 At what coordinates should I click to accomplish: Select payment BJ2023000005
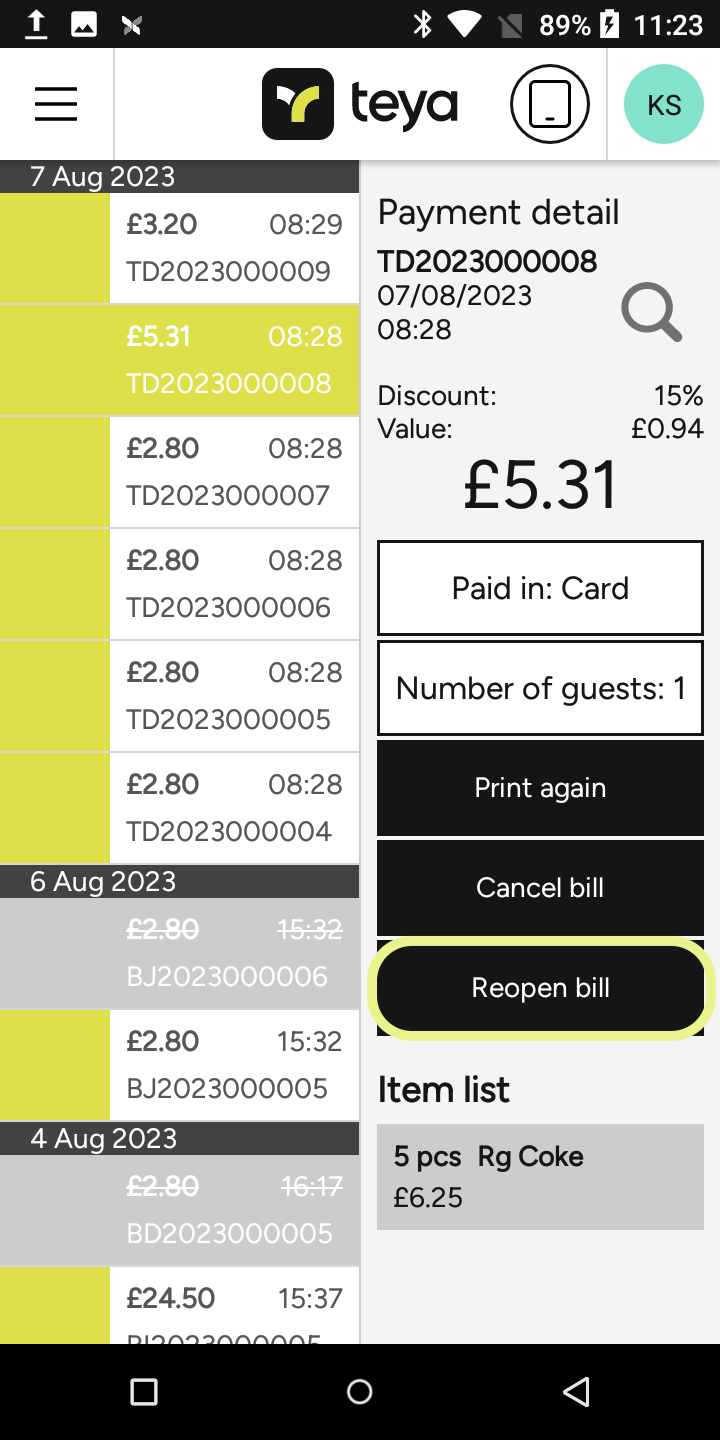coord(180,1065)
